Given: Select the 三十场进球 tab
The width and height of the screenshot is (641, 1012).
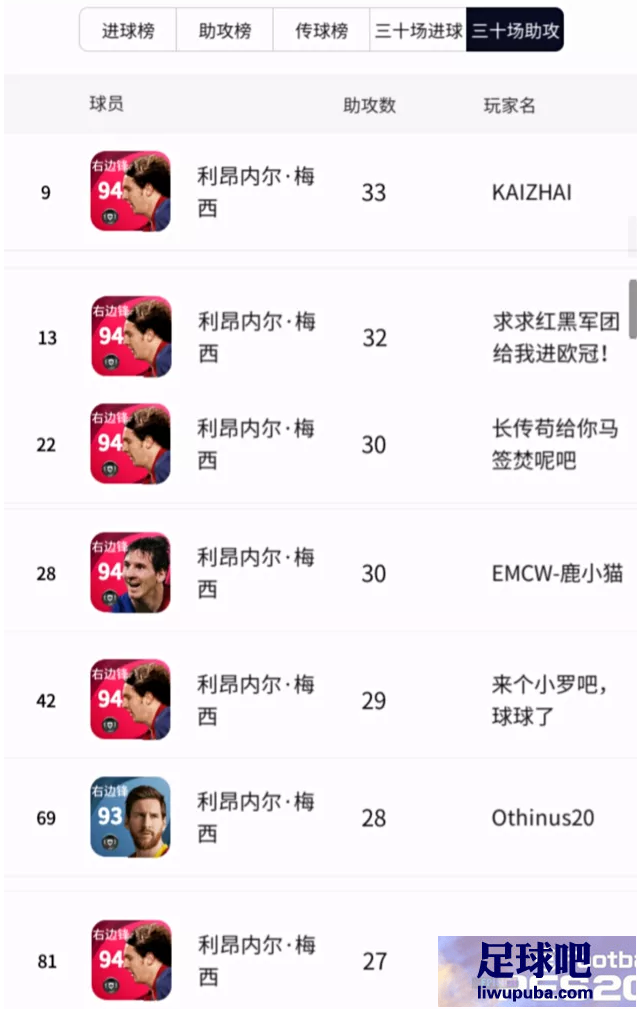Looking at the screenshot, I should [418, 31].
